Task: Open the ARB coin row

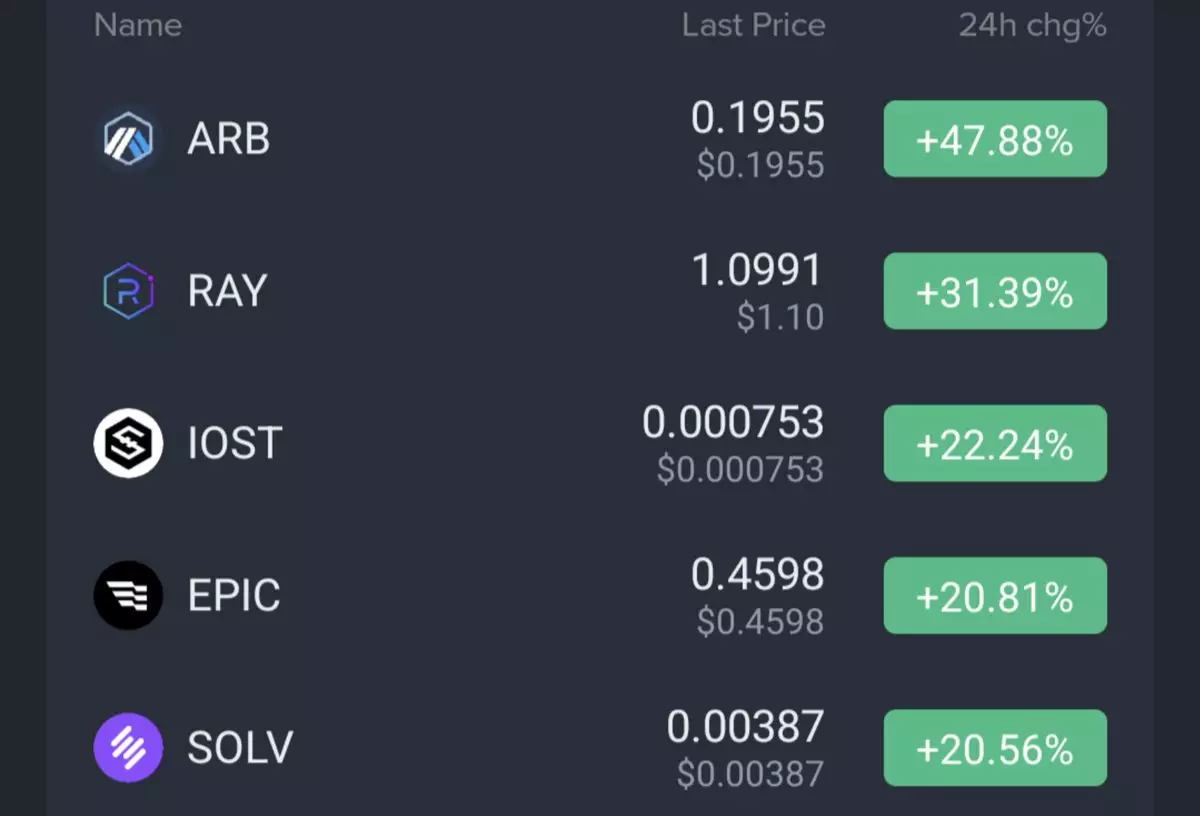Action: [x=600, y=139]
